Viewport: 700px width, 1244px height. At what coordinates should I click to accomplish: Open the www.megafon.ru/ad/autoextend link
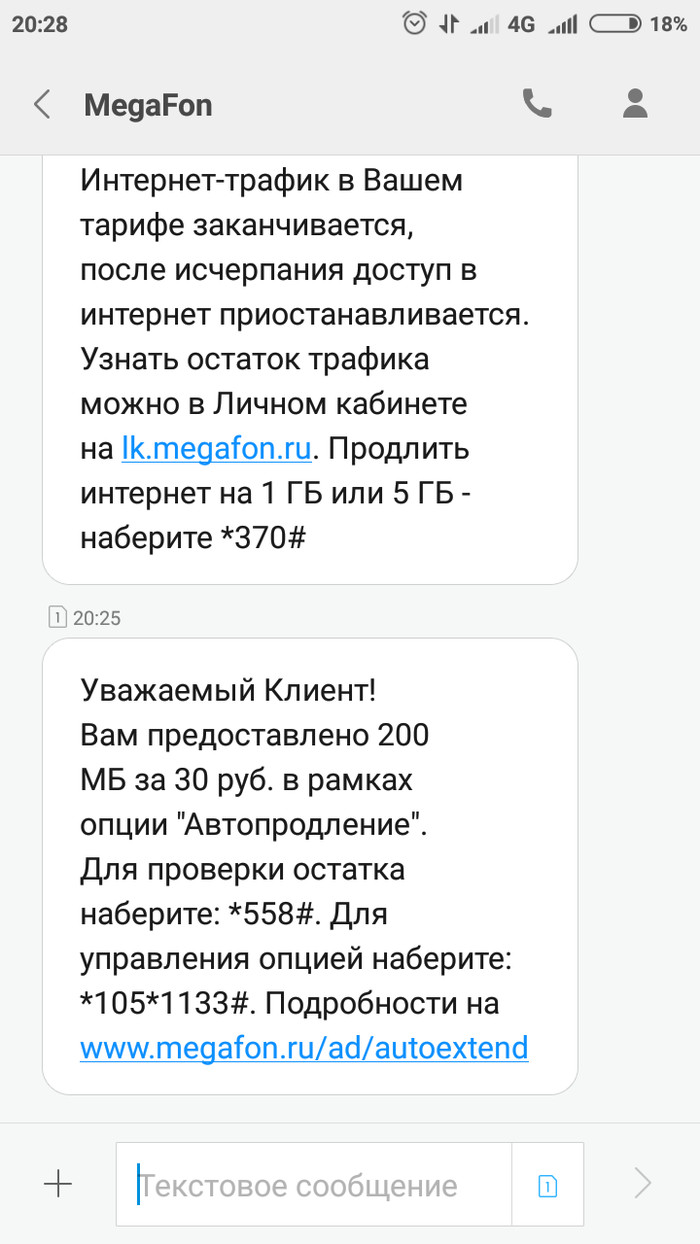[x=303, y=1049]
